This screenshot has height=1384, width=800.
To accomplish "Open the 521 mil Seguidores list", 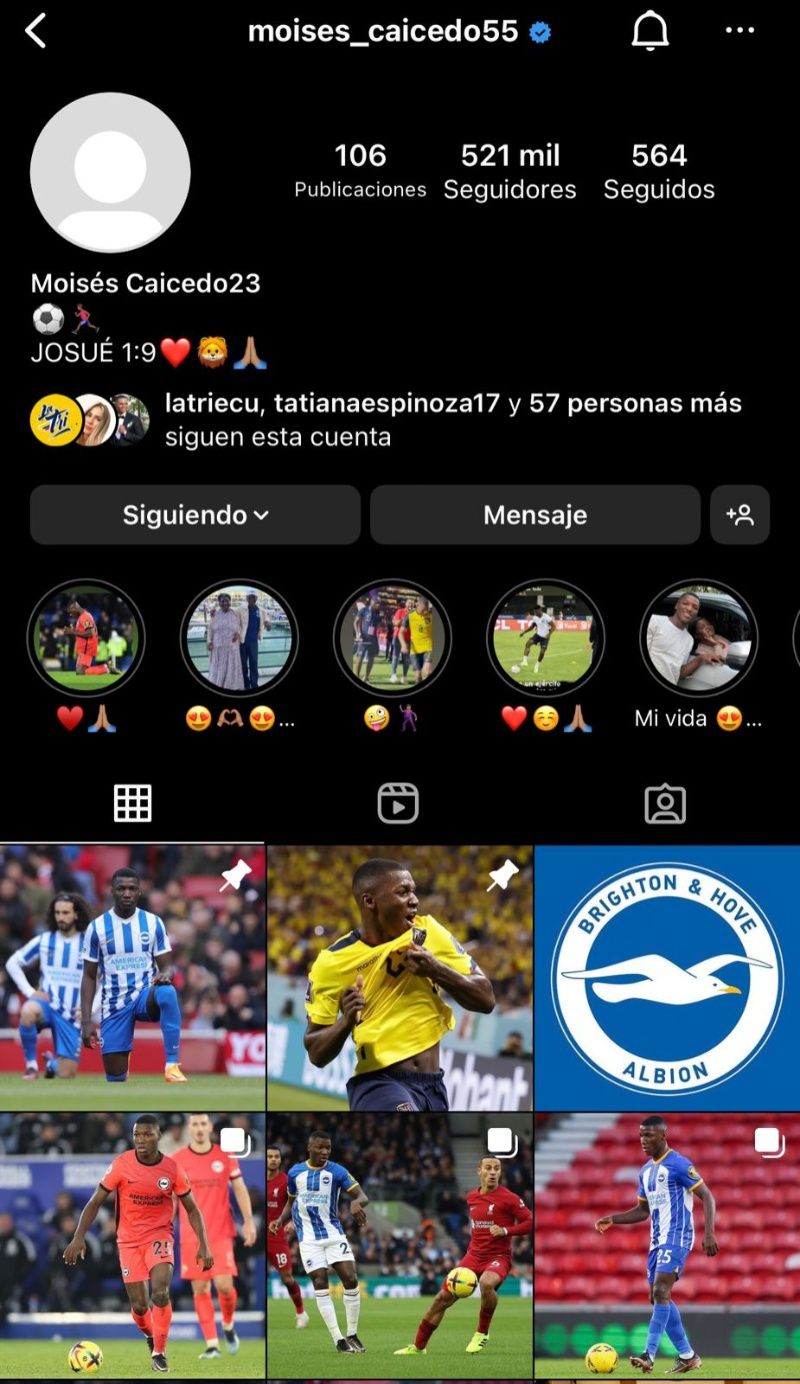I will [510, 171].
